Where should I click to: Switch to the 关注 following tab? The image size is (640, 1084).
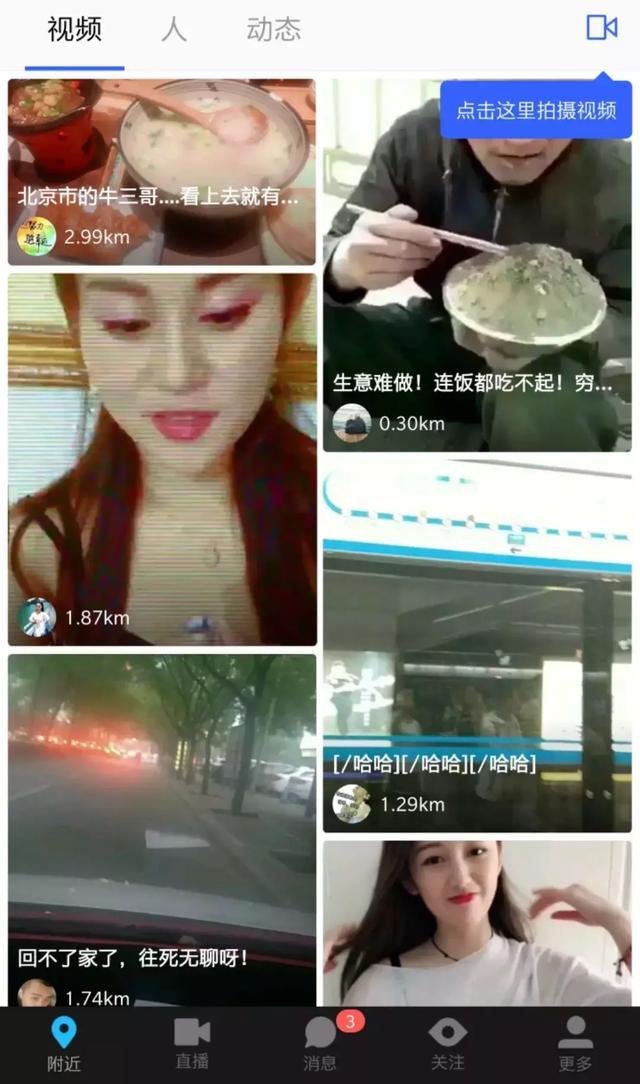click(447, 1044)
